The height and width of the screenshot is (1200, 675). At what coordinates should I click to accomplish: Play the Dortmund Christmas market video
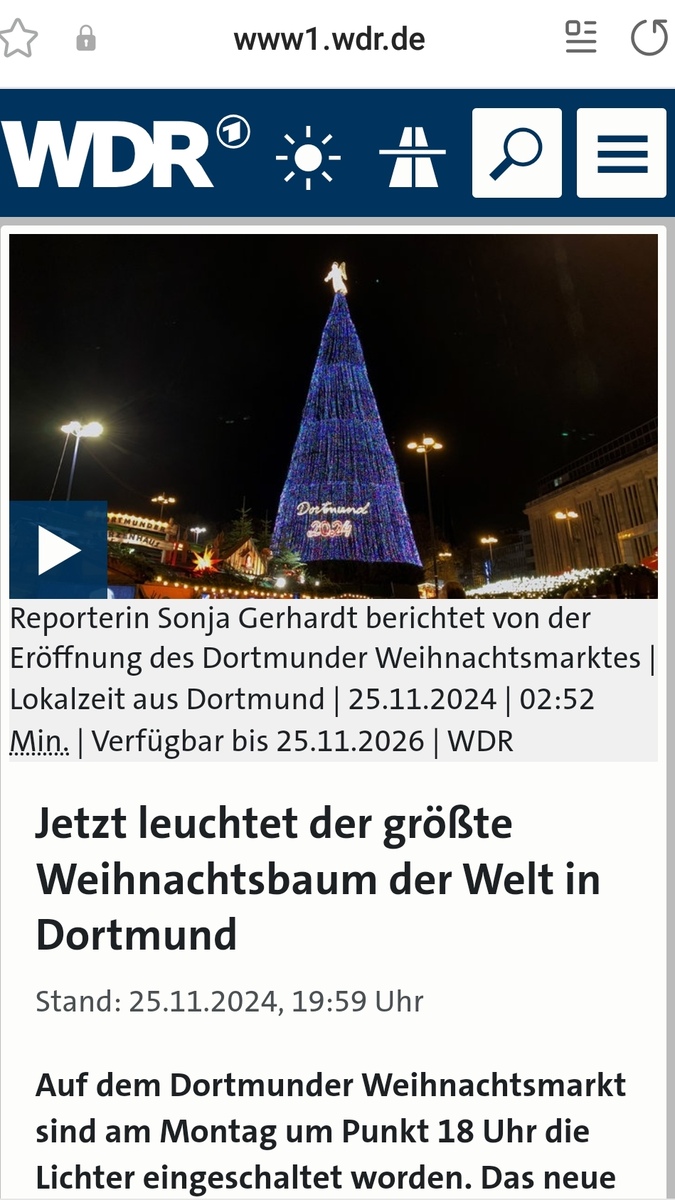(58, 550)
